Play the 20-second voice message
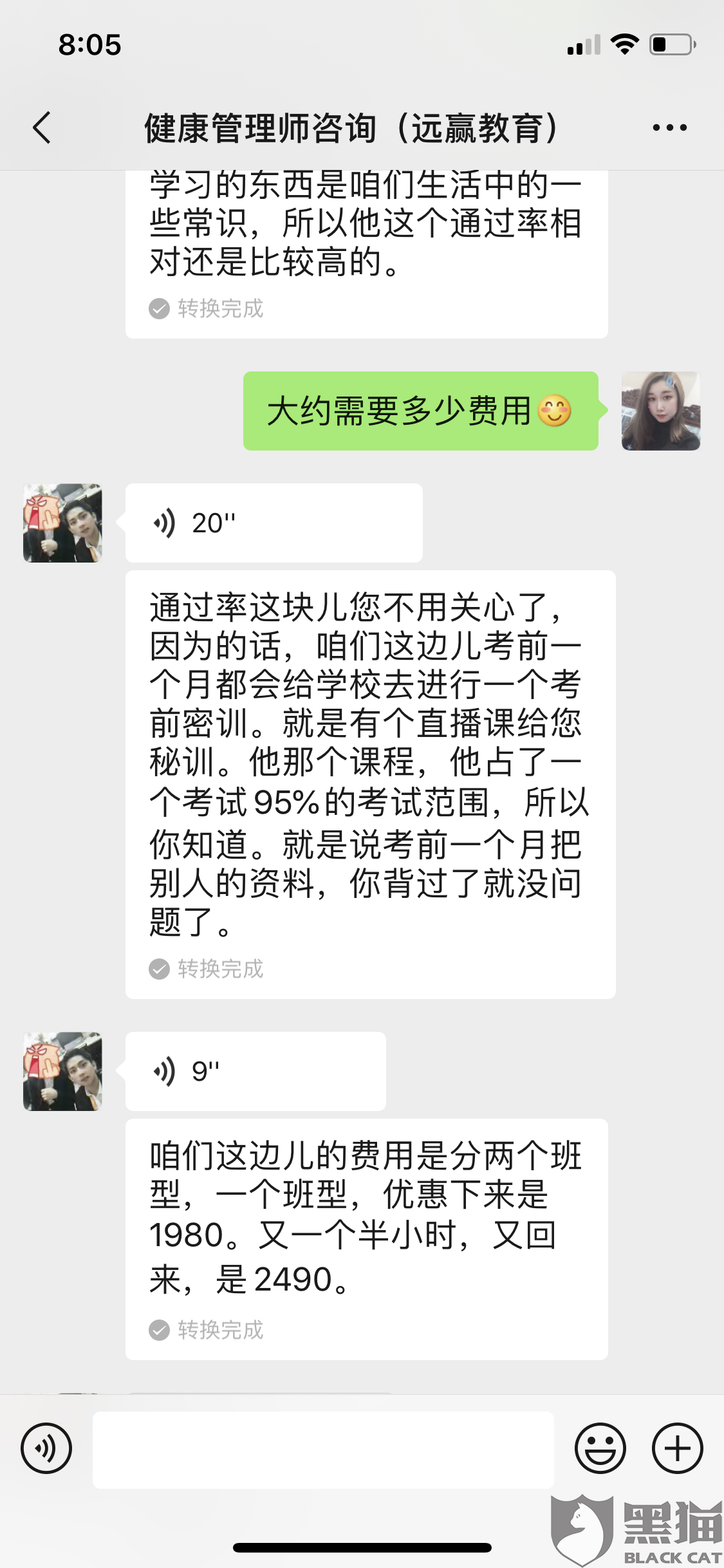Image resolution: width=724 pixels, height=1568 pixels. (x=274, y=523)
